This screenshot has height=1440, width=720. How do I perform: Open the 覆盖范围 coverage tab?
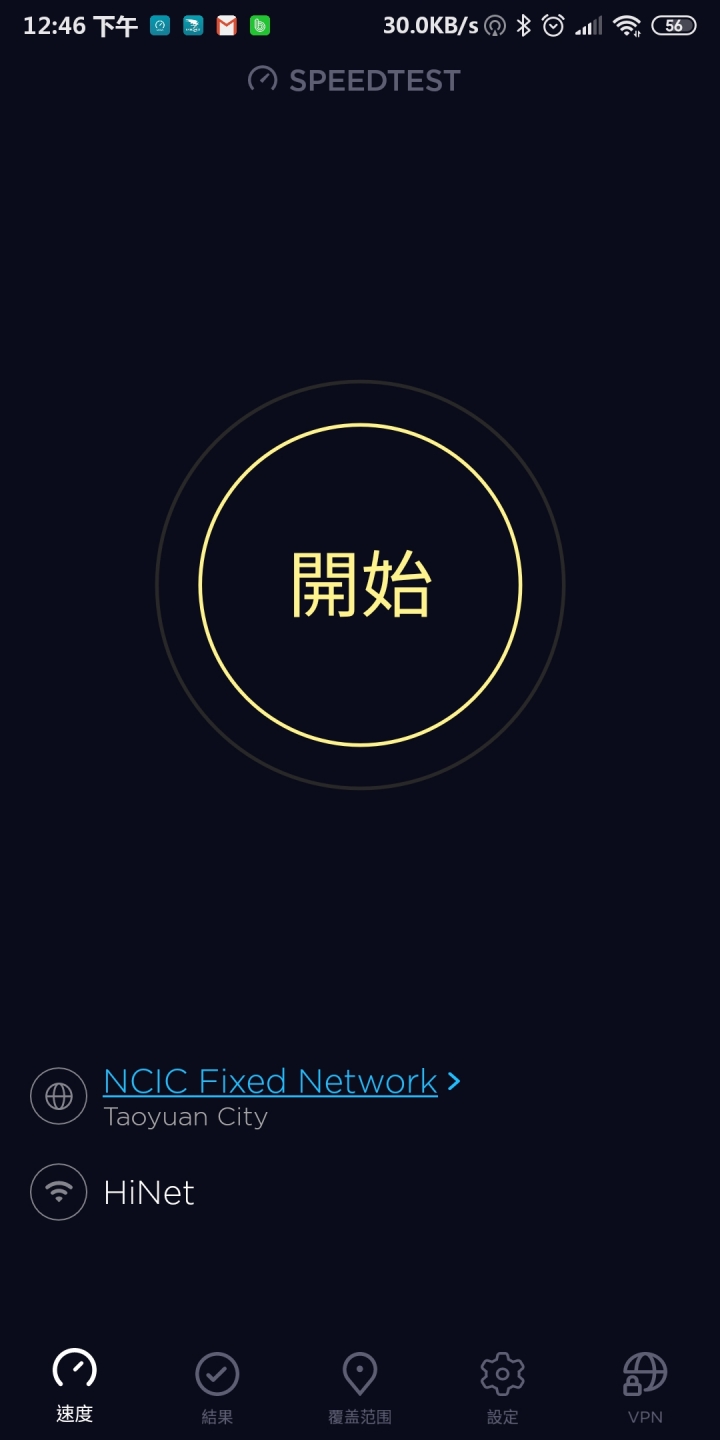pyautogui.click(x=360, y=1388)
